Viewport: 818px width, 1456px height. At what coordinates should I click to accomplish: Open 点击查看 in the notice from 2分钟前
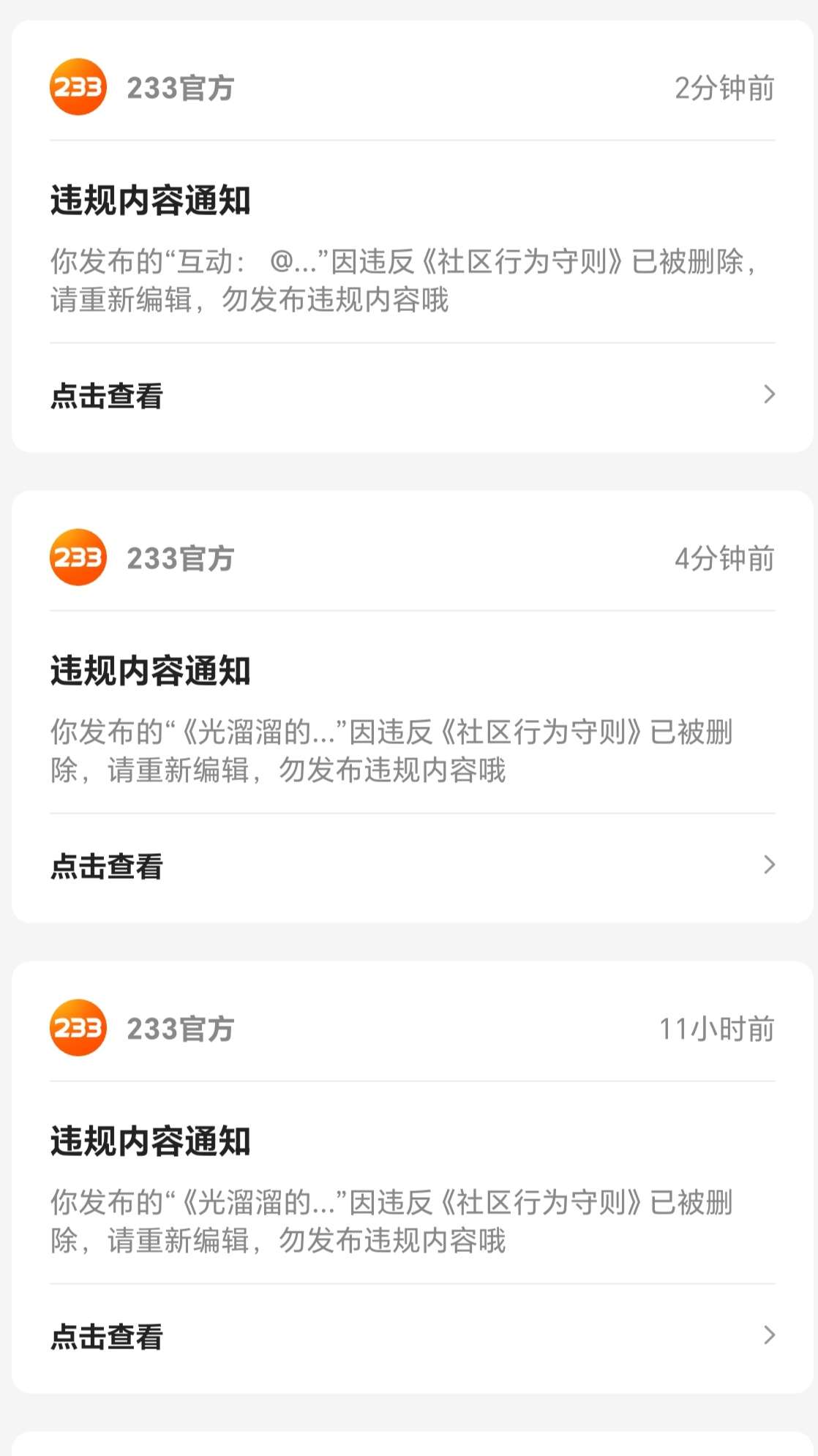(107, 396)
